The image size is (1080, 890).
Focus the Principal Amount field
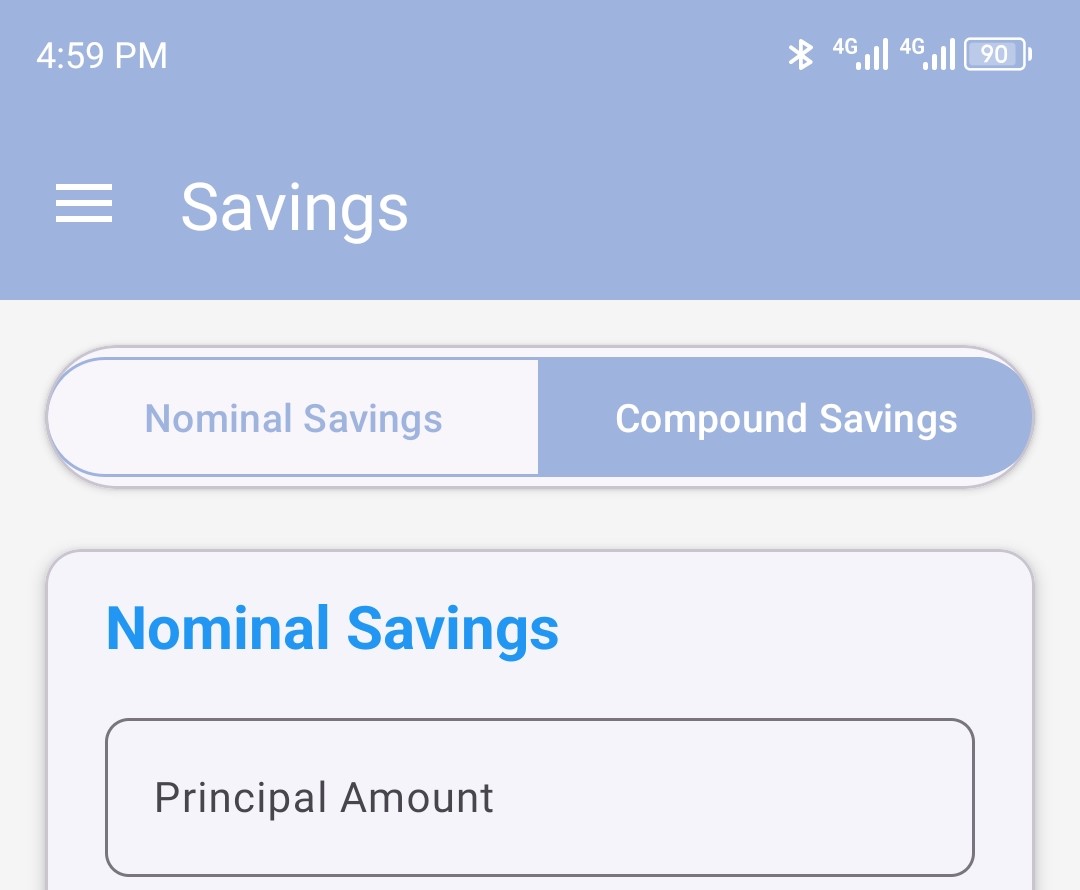click(x=540, y=797)
